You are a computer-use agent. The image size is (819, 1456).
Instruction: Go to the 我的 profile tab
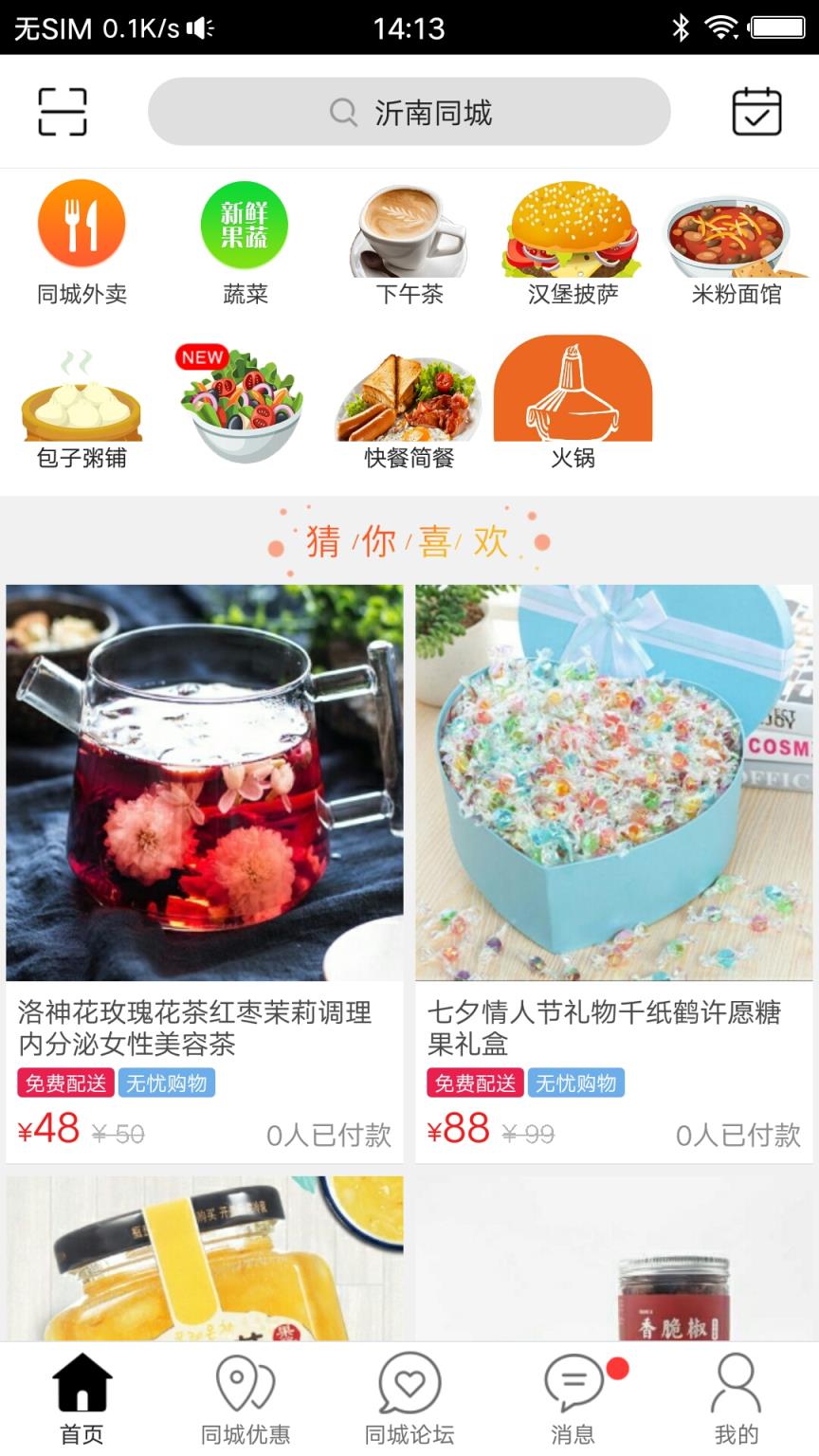pyautogui.click(x=737, y=1400)
